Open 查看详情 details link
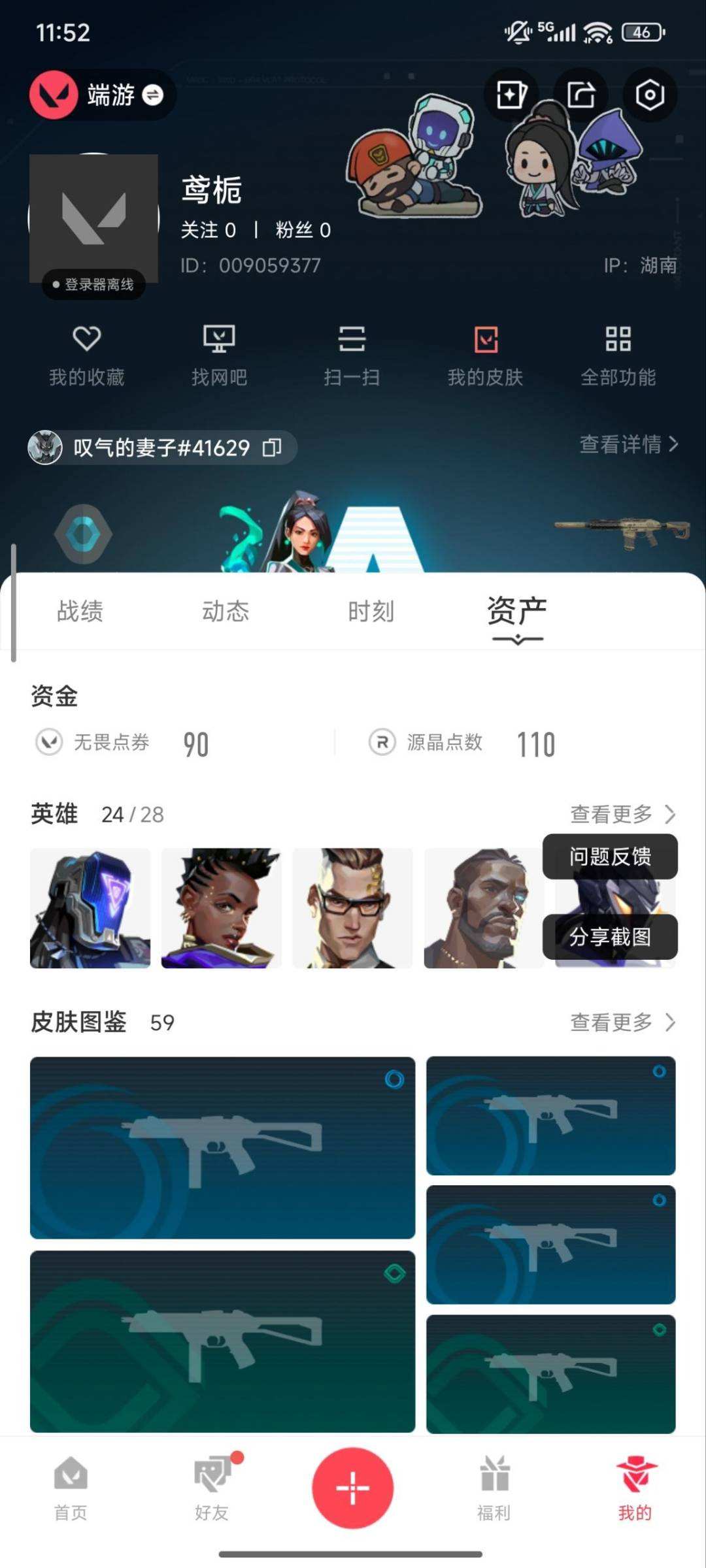The height and width of the screenshot is (1568, 706). tap(628, 444)
